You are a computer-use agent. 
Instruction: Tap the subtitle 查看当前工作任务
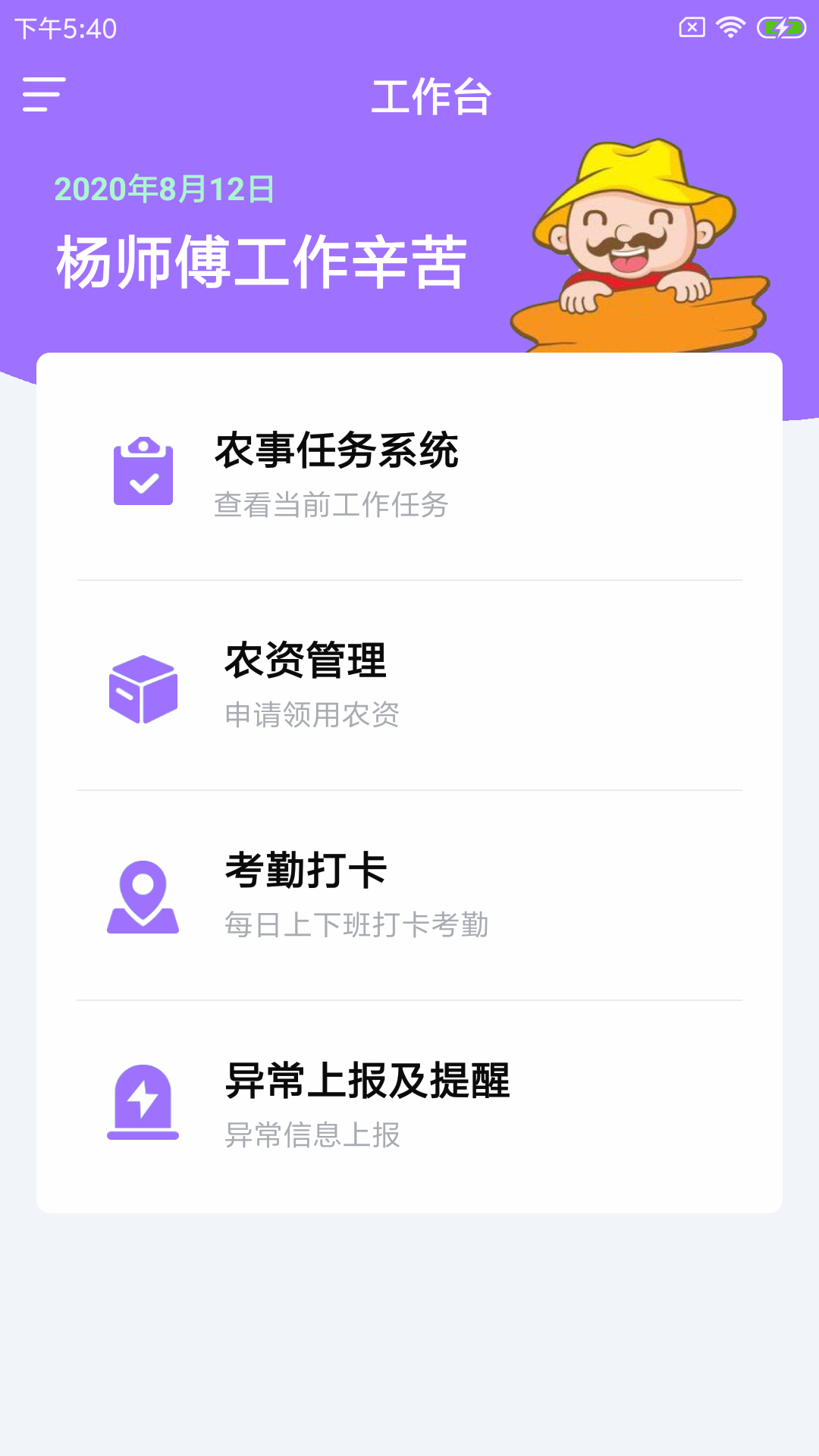[331, 506]
